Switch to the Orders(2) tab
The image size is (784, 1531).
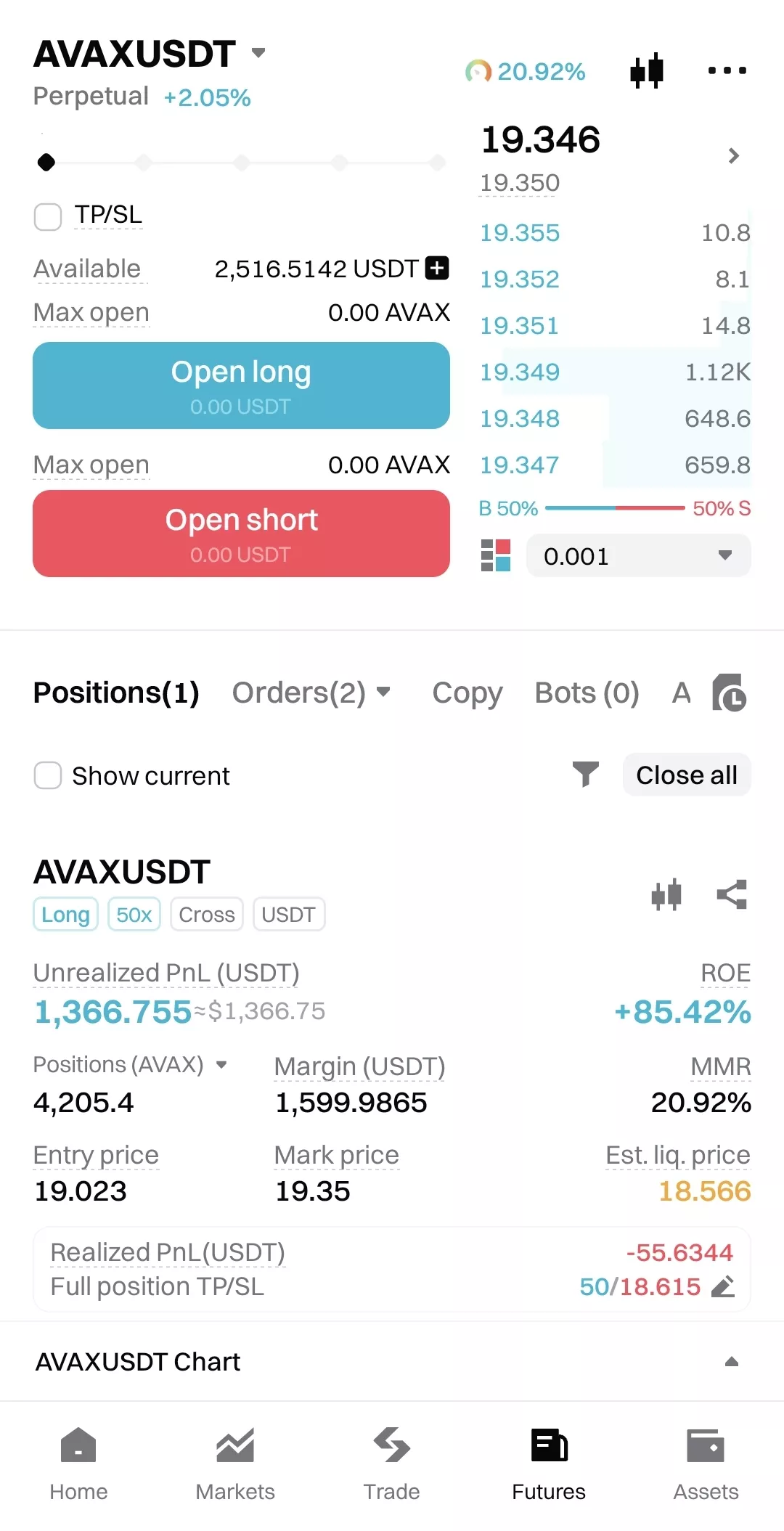tap(311, 693)
